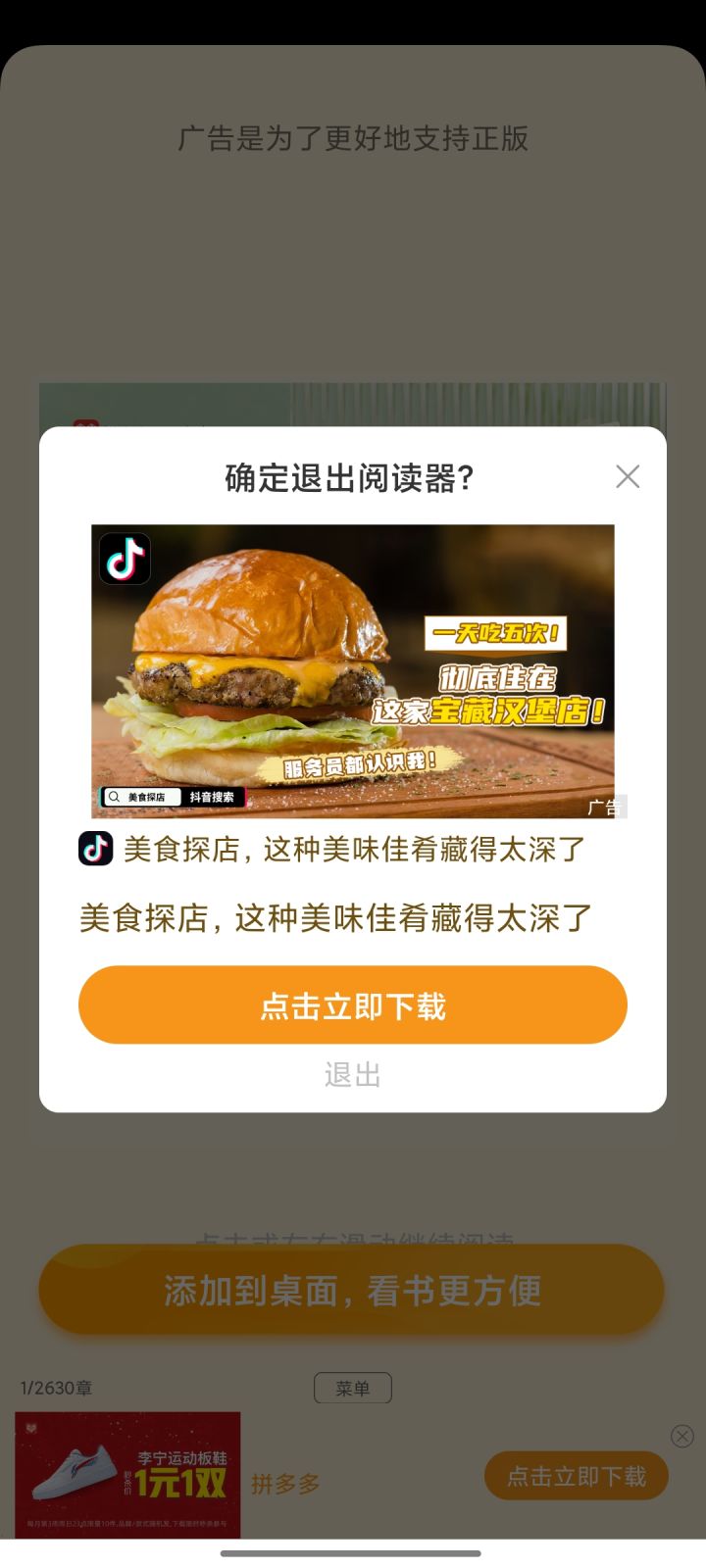
Task: Select the second ad description line
Action: [353, 918]
